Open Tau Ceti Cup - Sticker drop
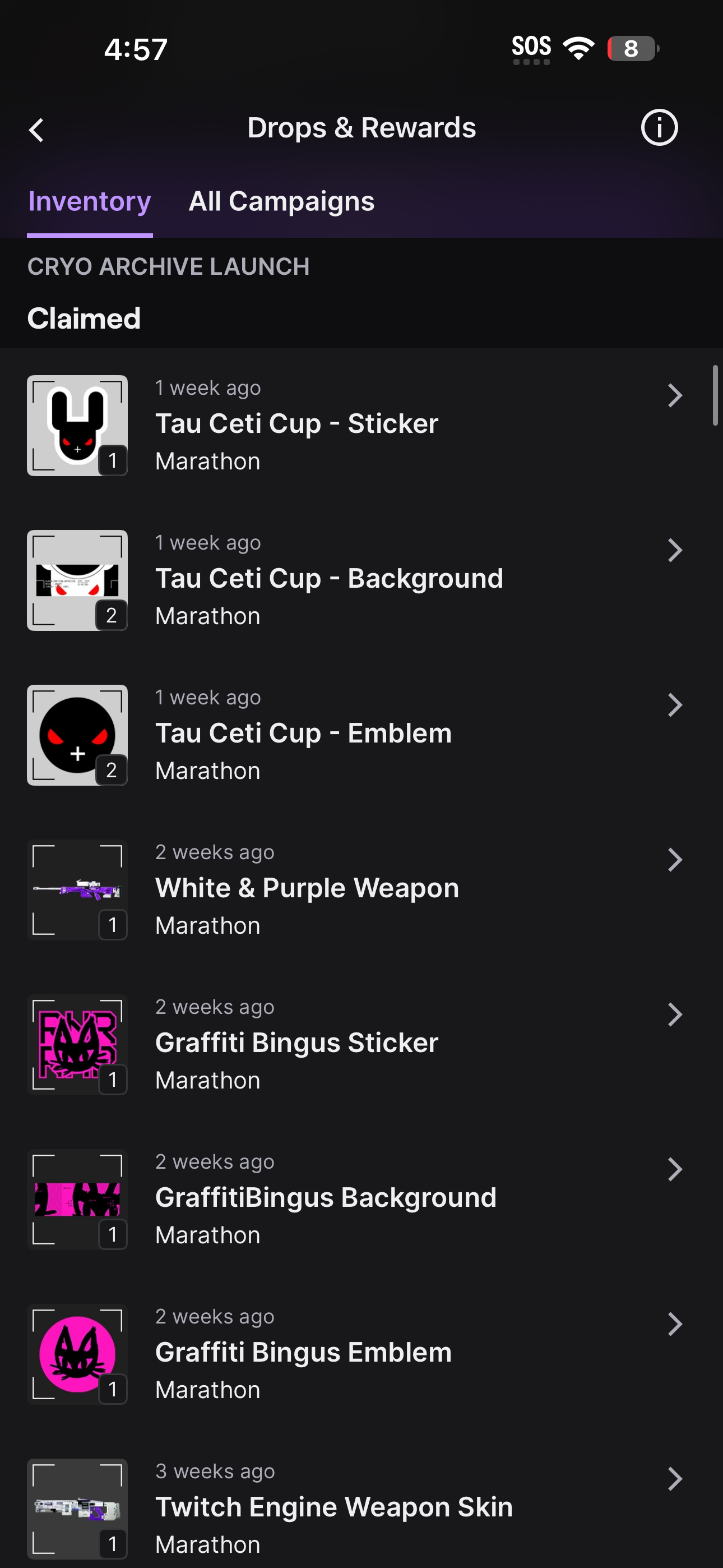The height and width of the screenshot is (1568, 723). point(361,425)
